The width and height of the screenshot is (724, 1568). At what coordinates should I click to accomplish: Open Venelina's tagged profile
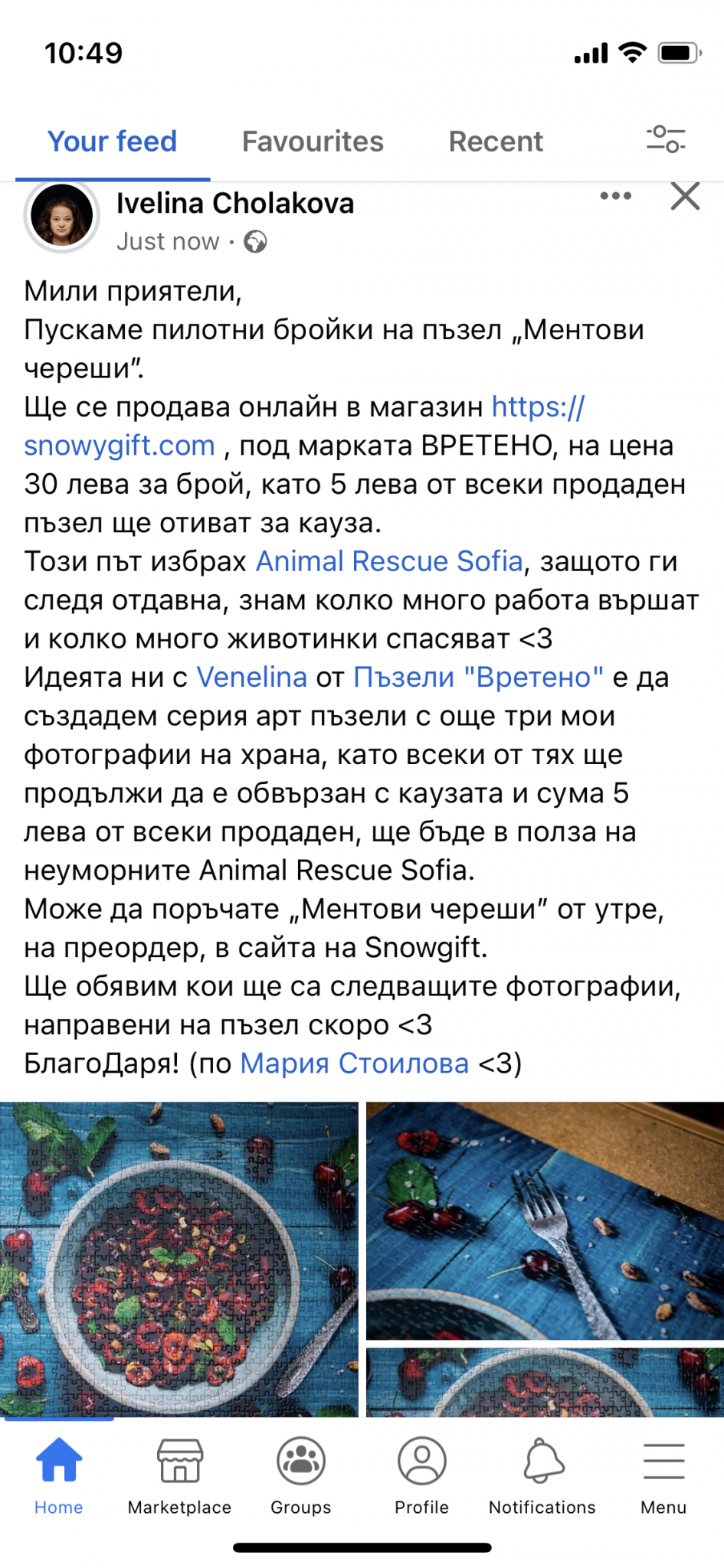click(251, 677)
